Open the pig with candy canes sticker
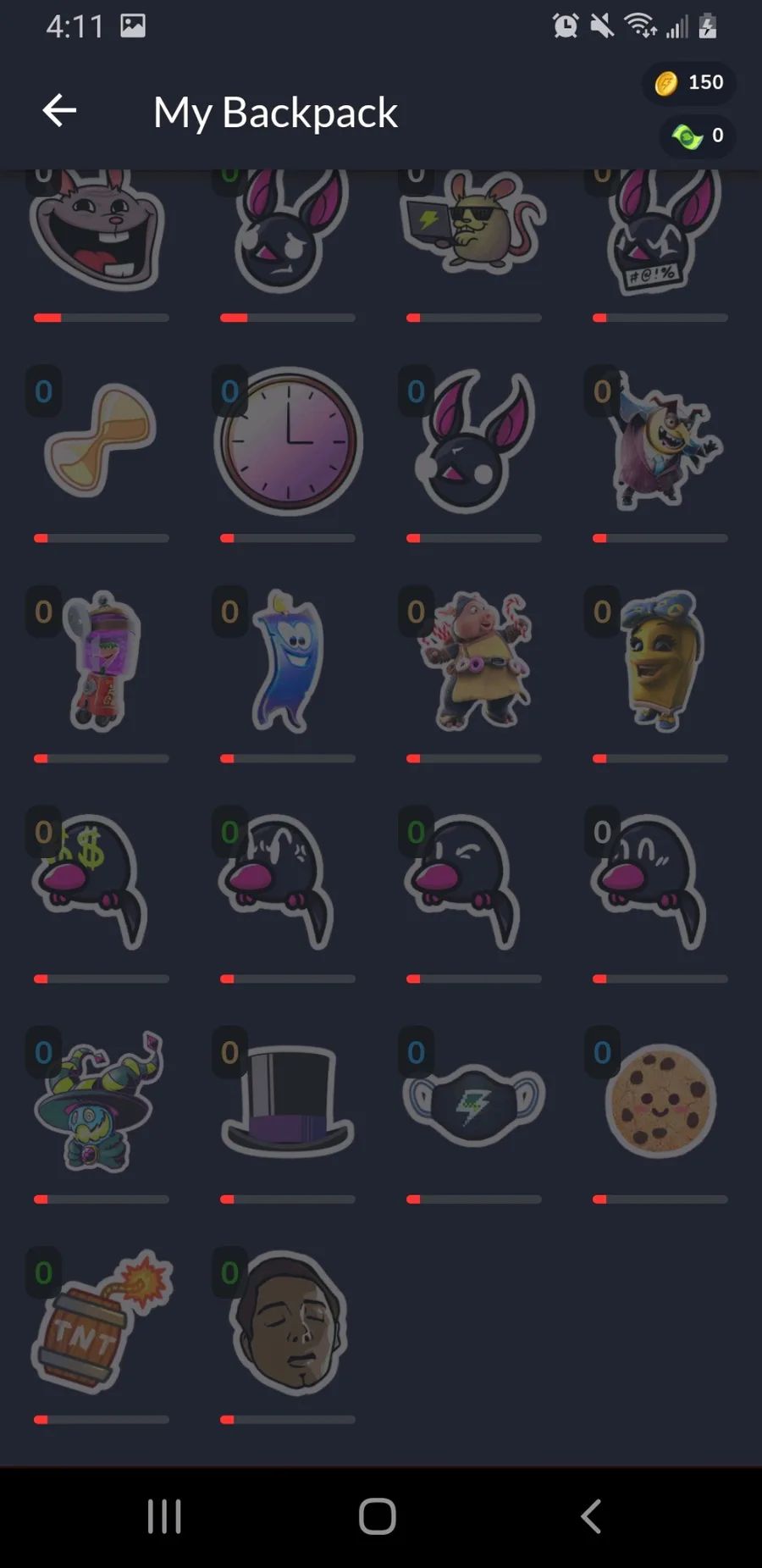The width and height of the screenshot is (762, 1568). (475, 662)
